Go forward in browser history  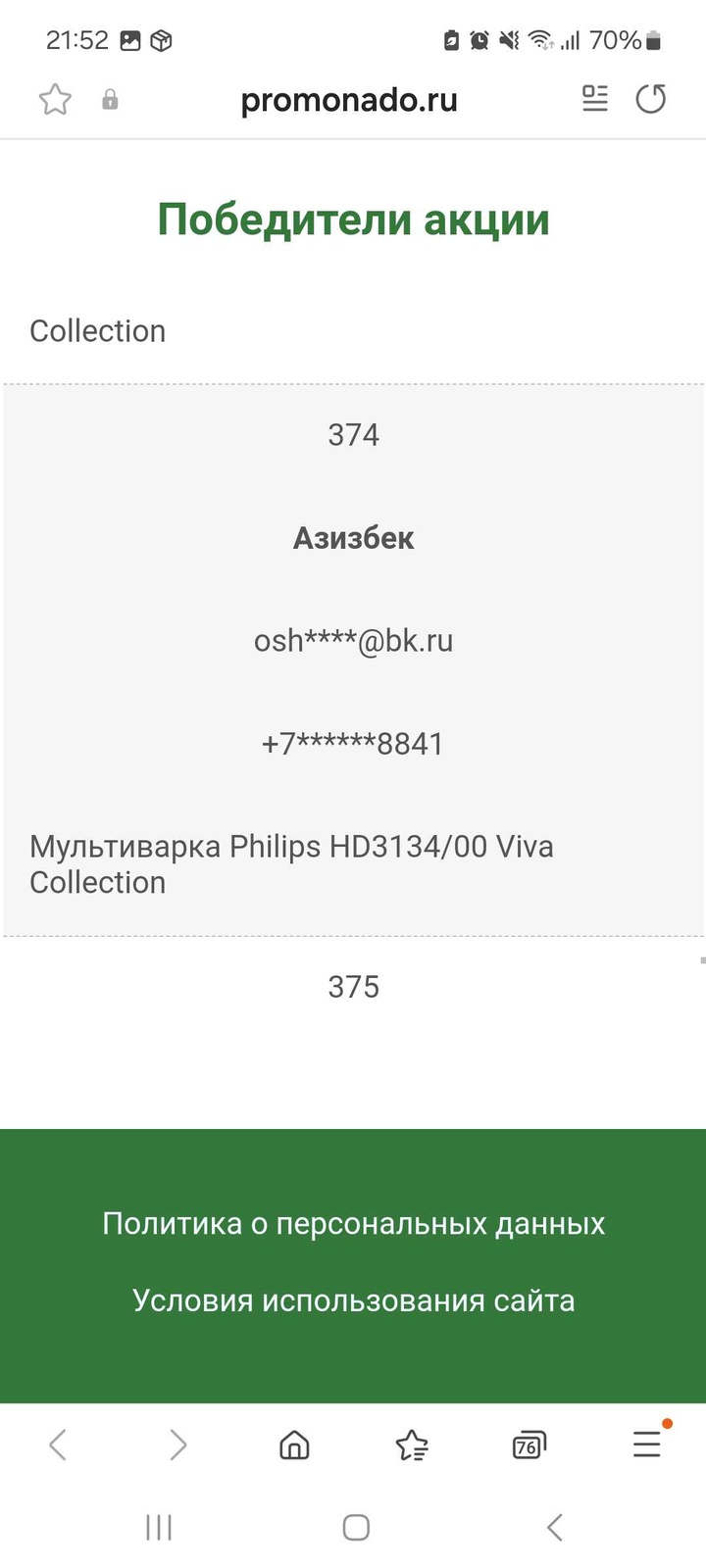point(177,1445)
